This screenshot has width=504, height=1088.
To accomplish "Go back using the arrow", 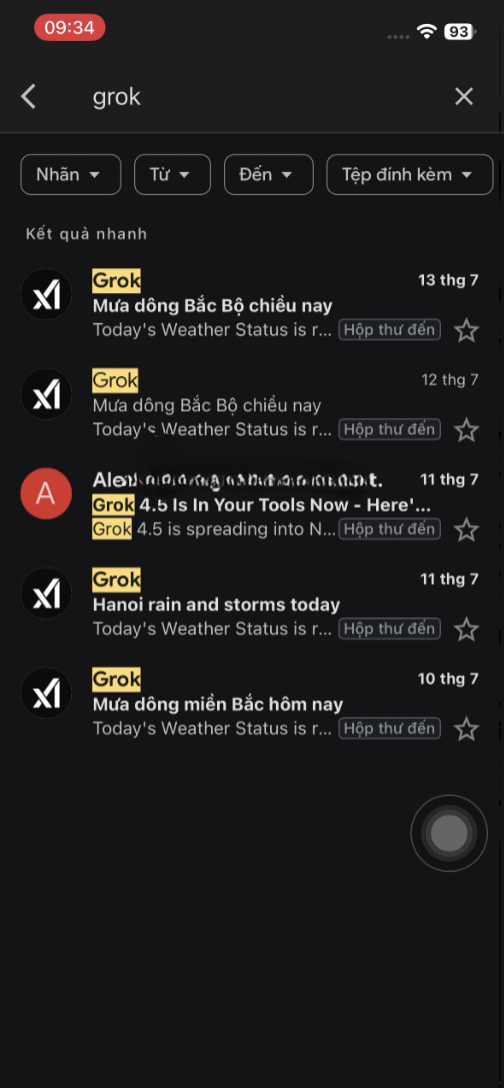I will (28, 97).
